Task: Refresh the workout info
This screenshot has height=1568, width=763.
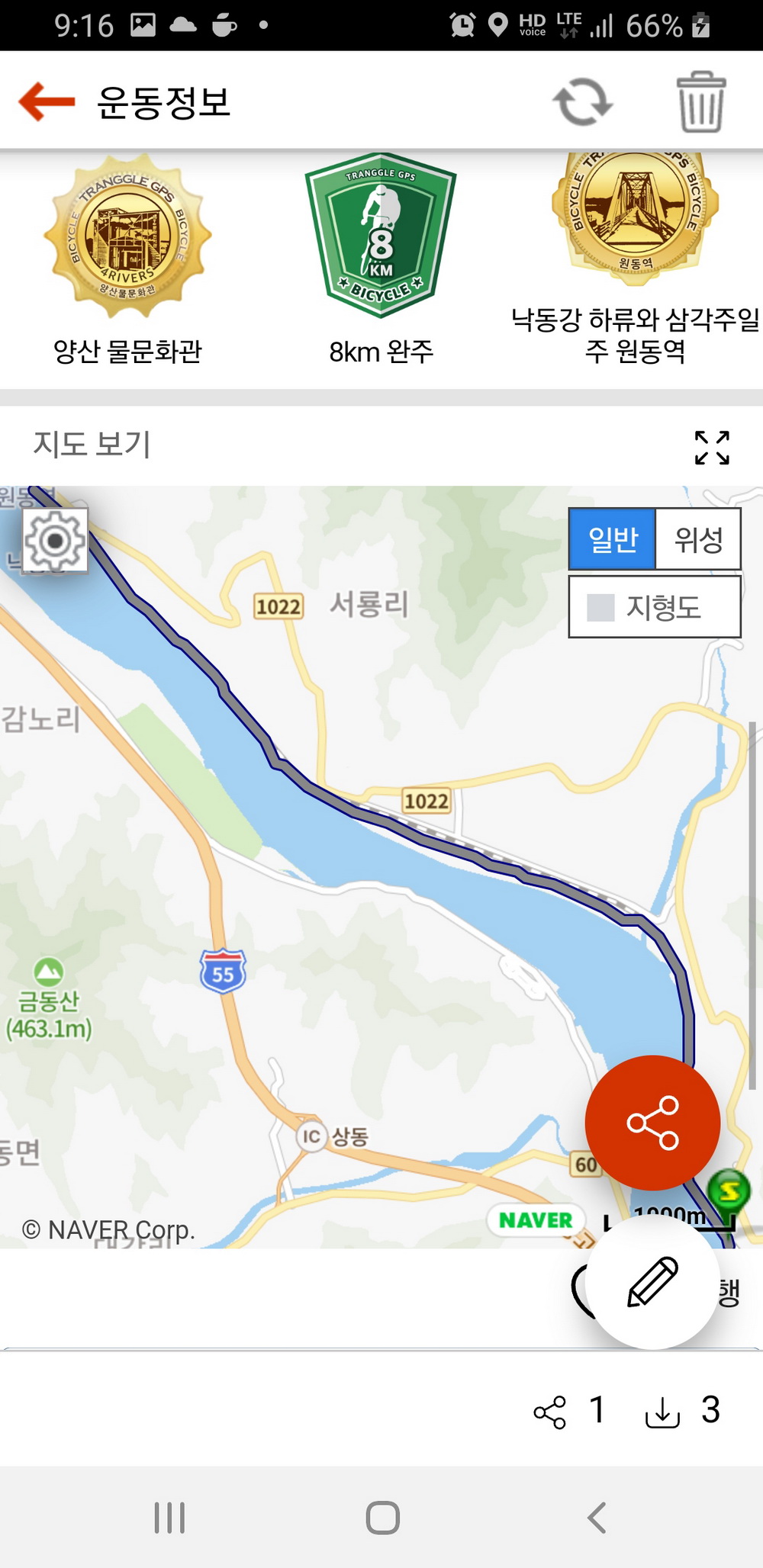Action: pyautogui.click(x=583, y=101)
